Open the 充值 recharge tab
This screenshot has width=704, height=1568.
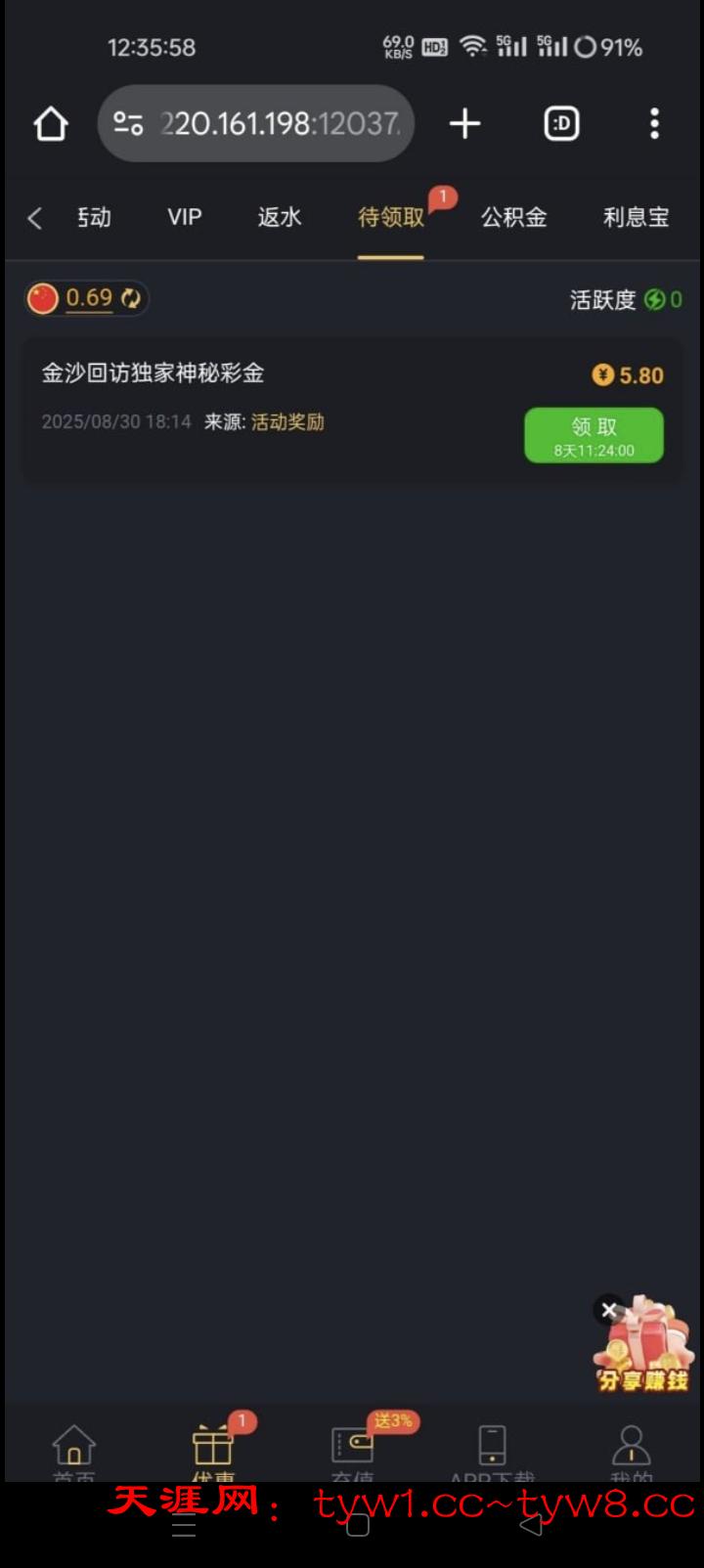pyautogui.click(x=352, y=1452)
